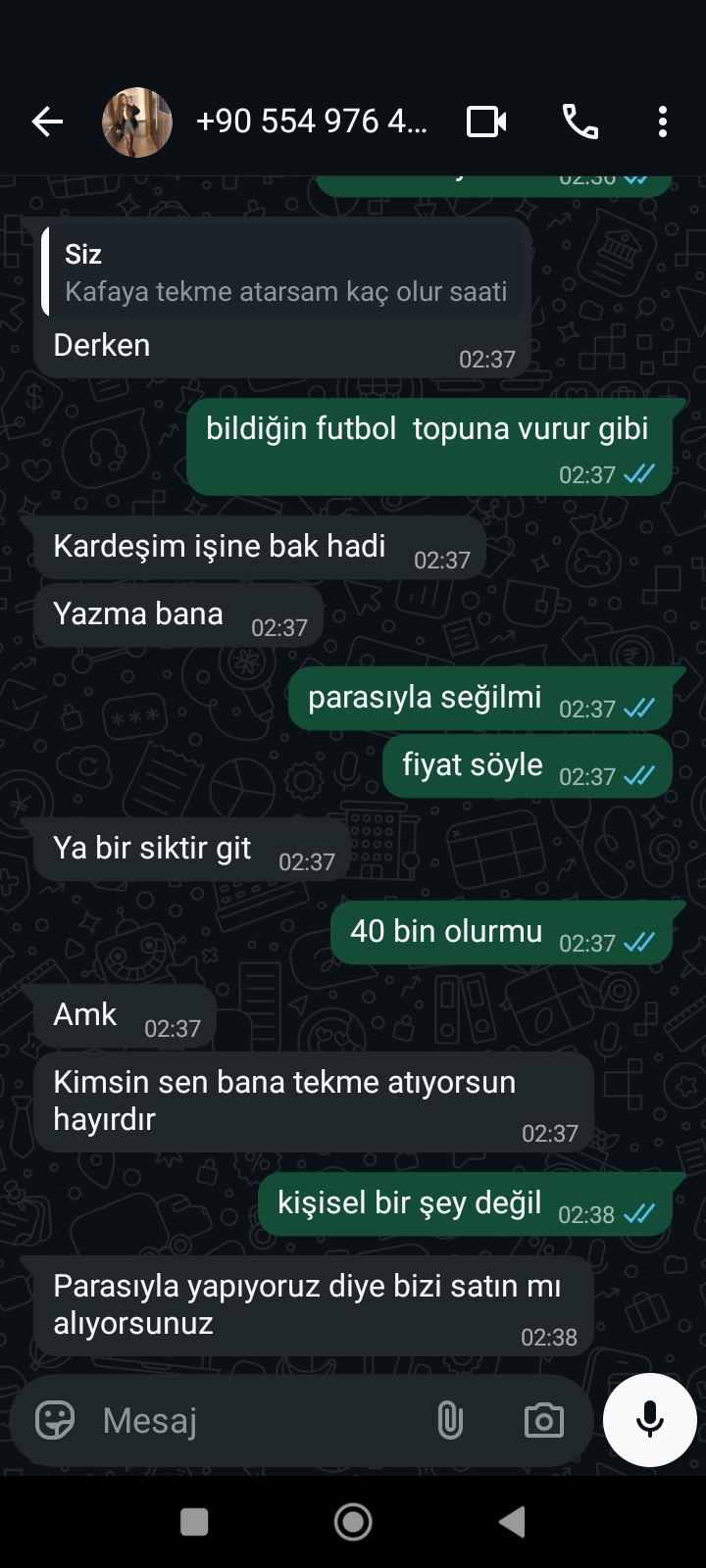Open the in-chat camera
706x1568 pixels.
click(542, 1418)
